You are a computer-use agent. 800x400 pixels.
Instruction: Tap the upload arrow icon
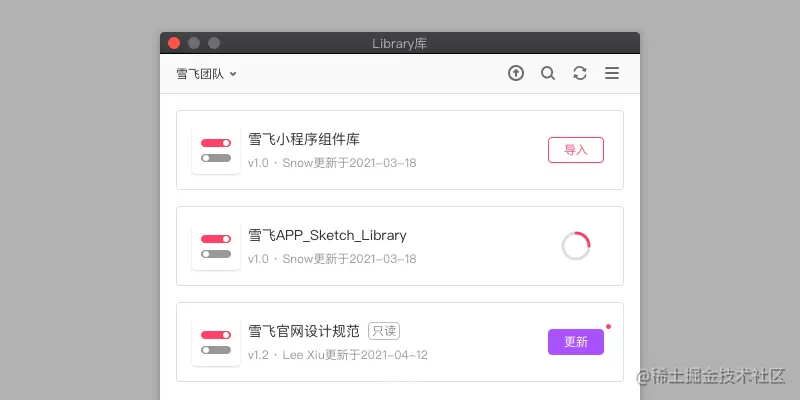(516, 73)
